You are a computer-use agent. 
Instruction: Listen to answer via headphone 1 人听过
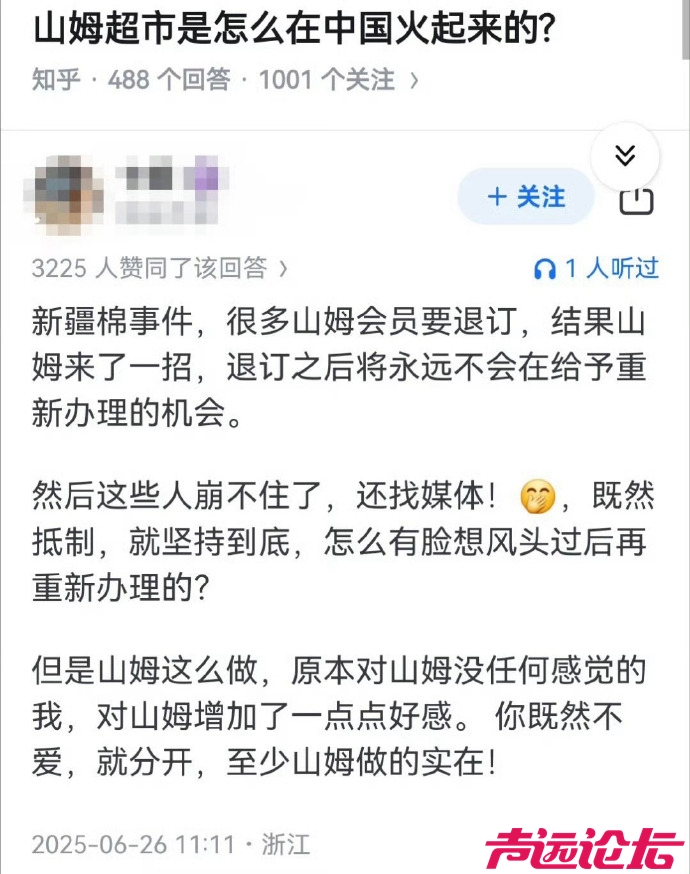(597, 268)
